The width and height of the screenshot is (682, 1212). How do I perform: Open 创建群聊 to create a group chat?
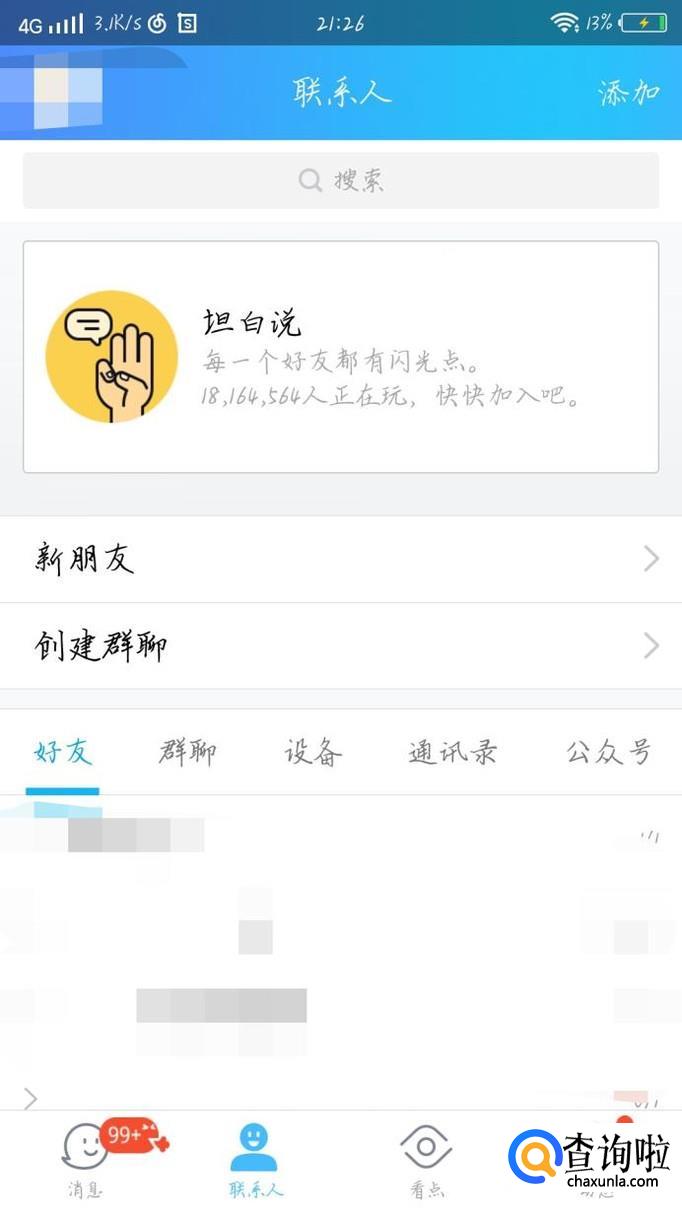coord(341,646)
